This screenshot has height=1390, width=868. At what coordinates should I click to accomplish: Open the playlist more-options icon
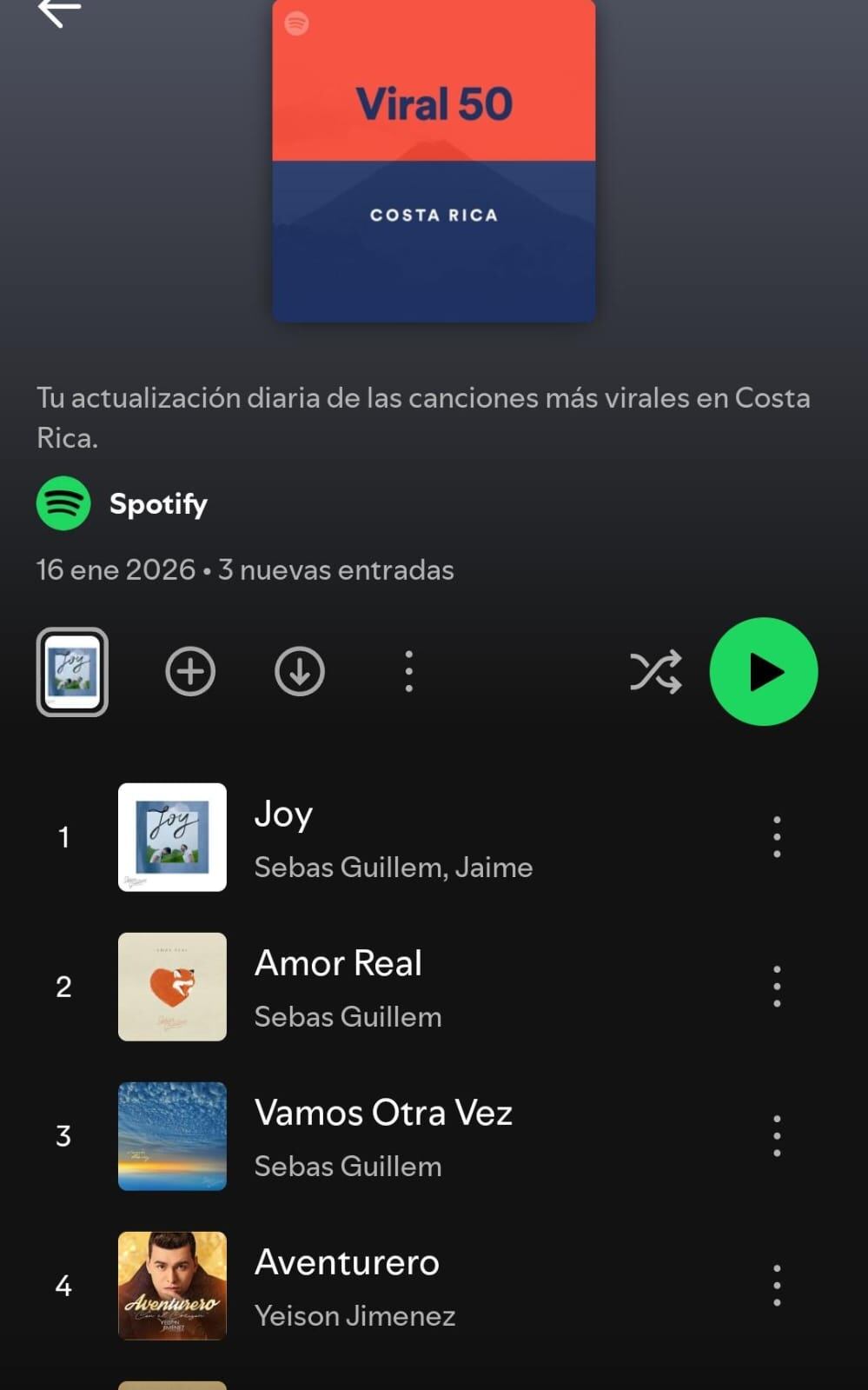coord(407,671)
